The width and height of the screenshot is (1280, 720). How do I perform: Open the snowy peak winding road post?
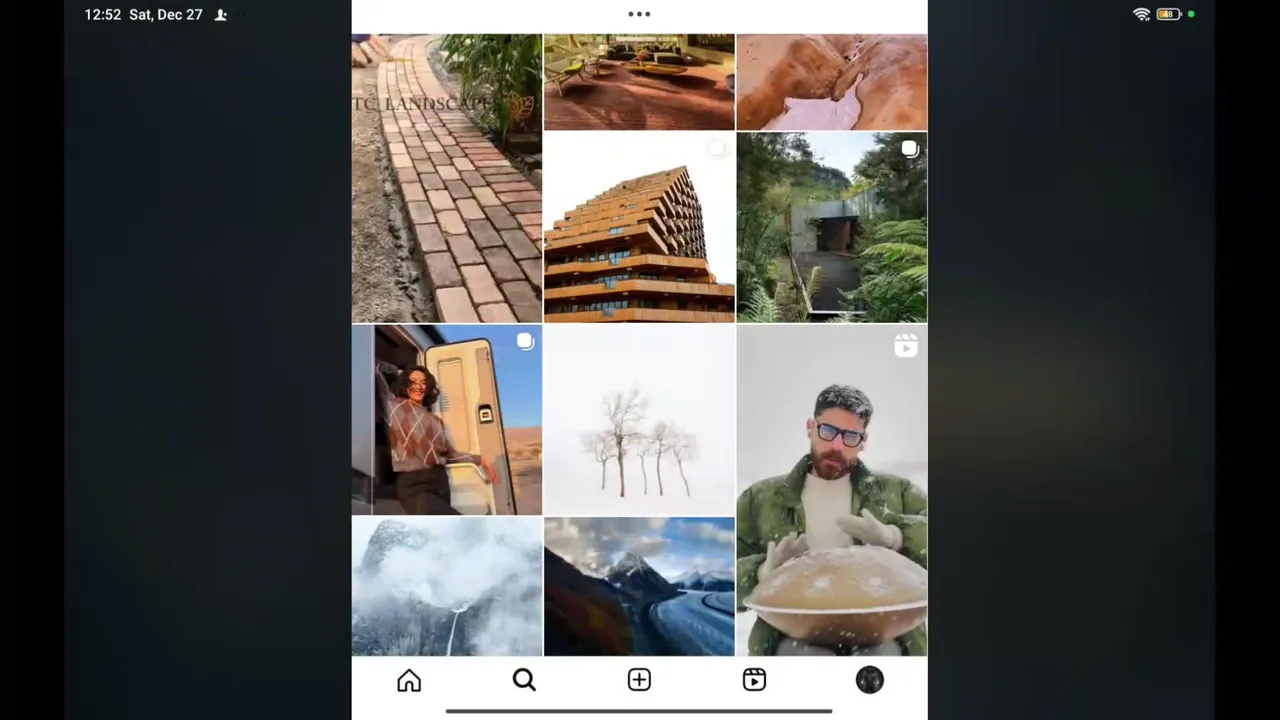coord(639,586)
